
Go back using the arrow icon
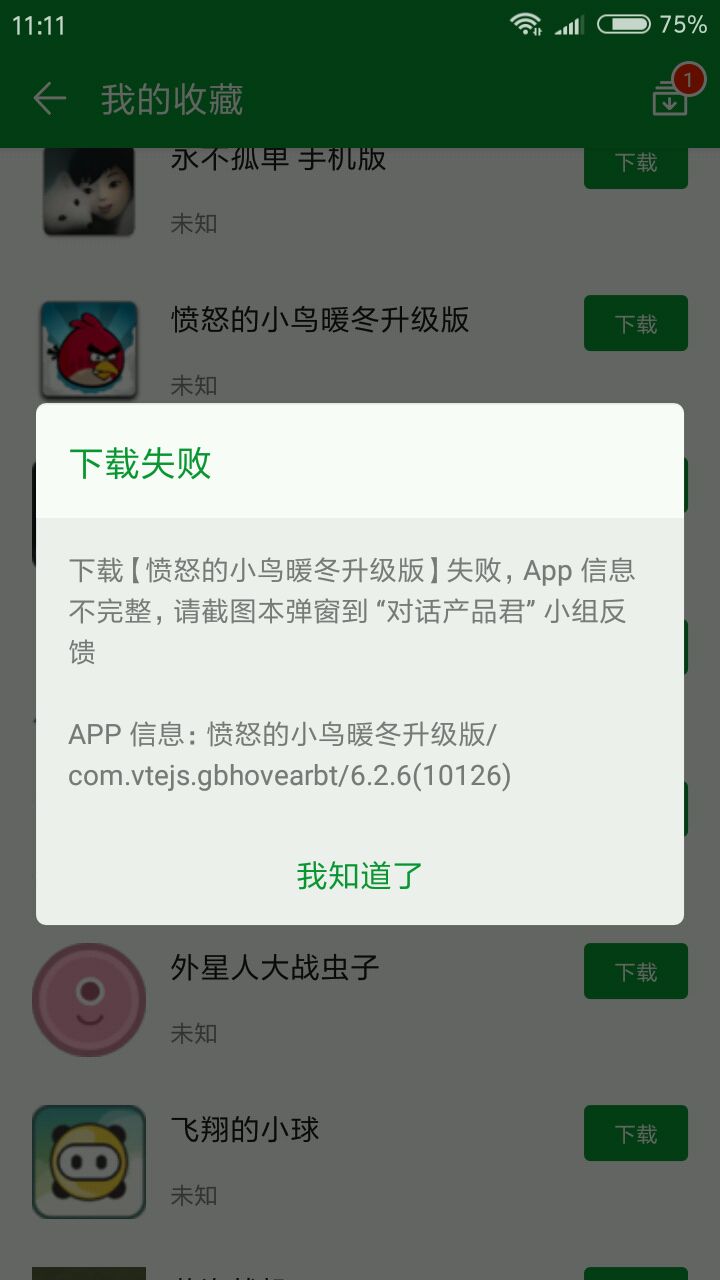click(49, 99)
